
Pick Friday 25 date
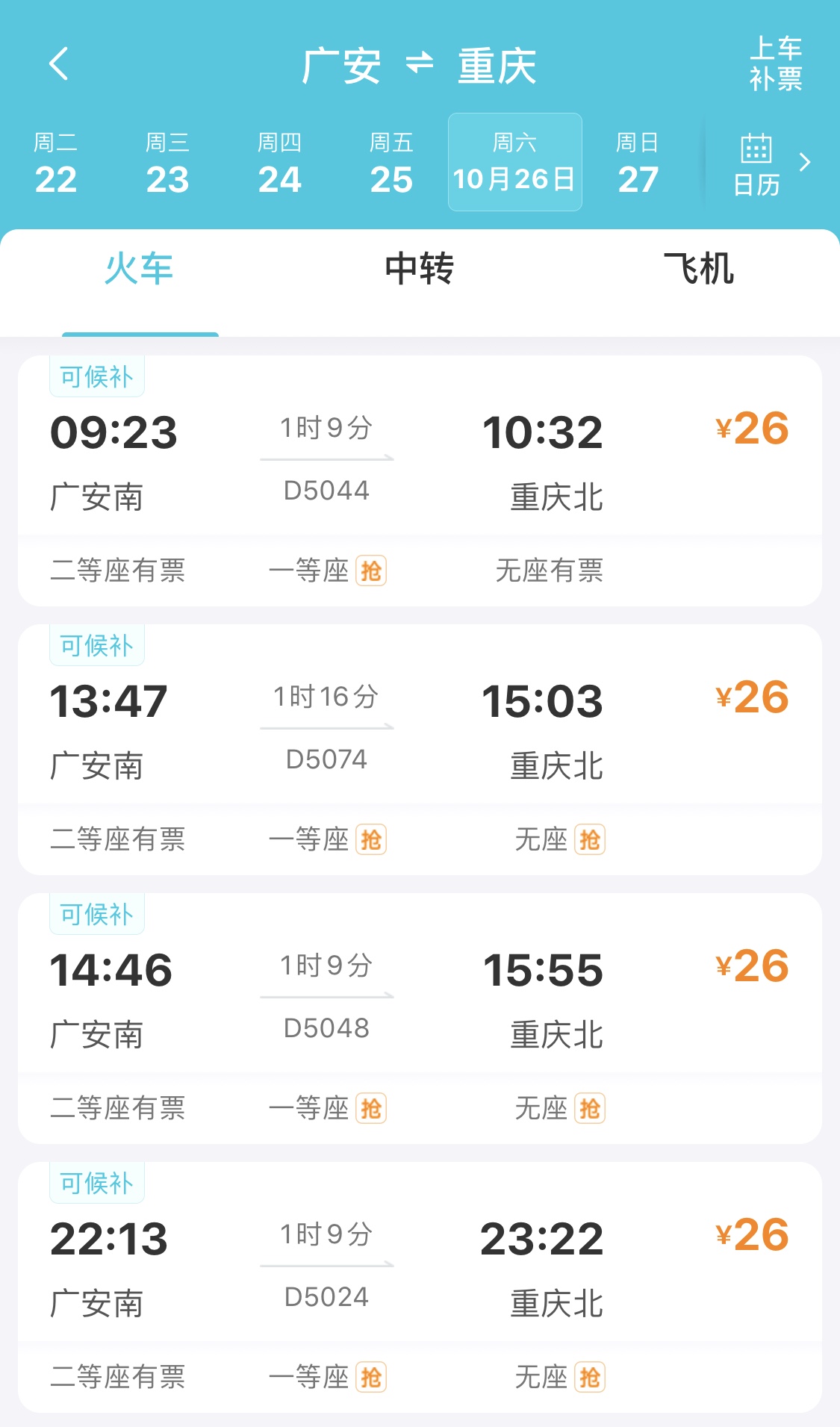391,163
